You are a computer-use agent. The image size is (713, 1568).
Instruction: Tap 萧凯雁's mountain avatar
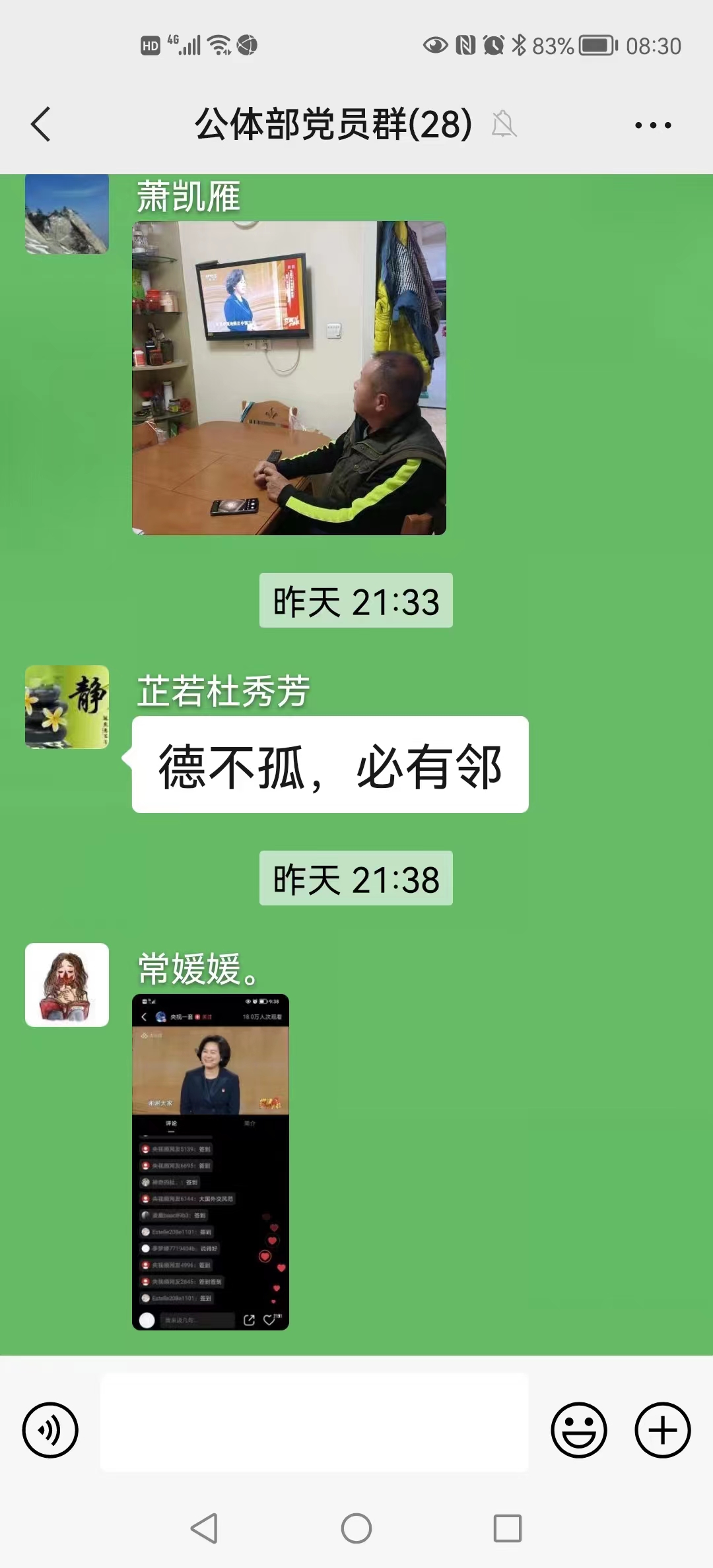67,214
